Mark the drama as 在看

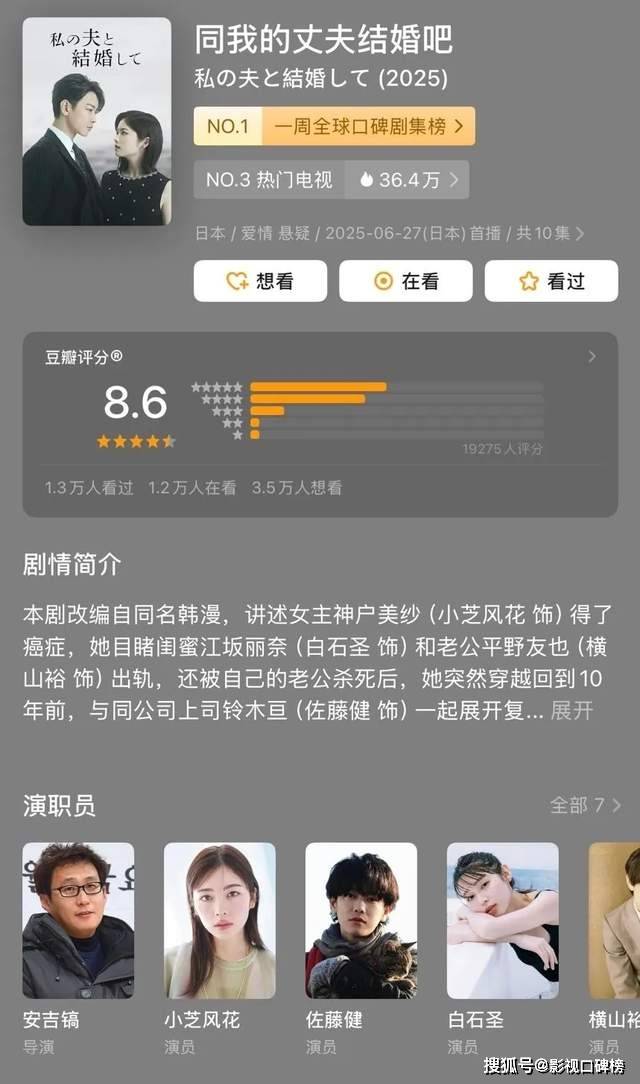tap(405, 281)
